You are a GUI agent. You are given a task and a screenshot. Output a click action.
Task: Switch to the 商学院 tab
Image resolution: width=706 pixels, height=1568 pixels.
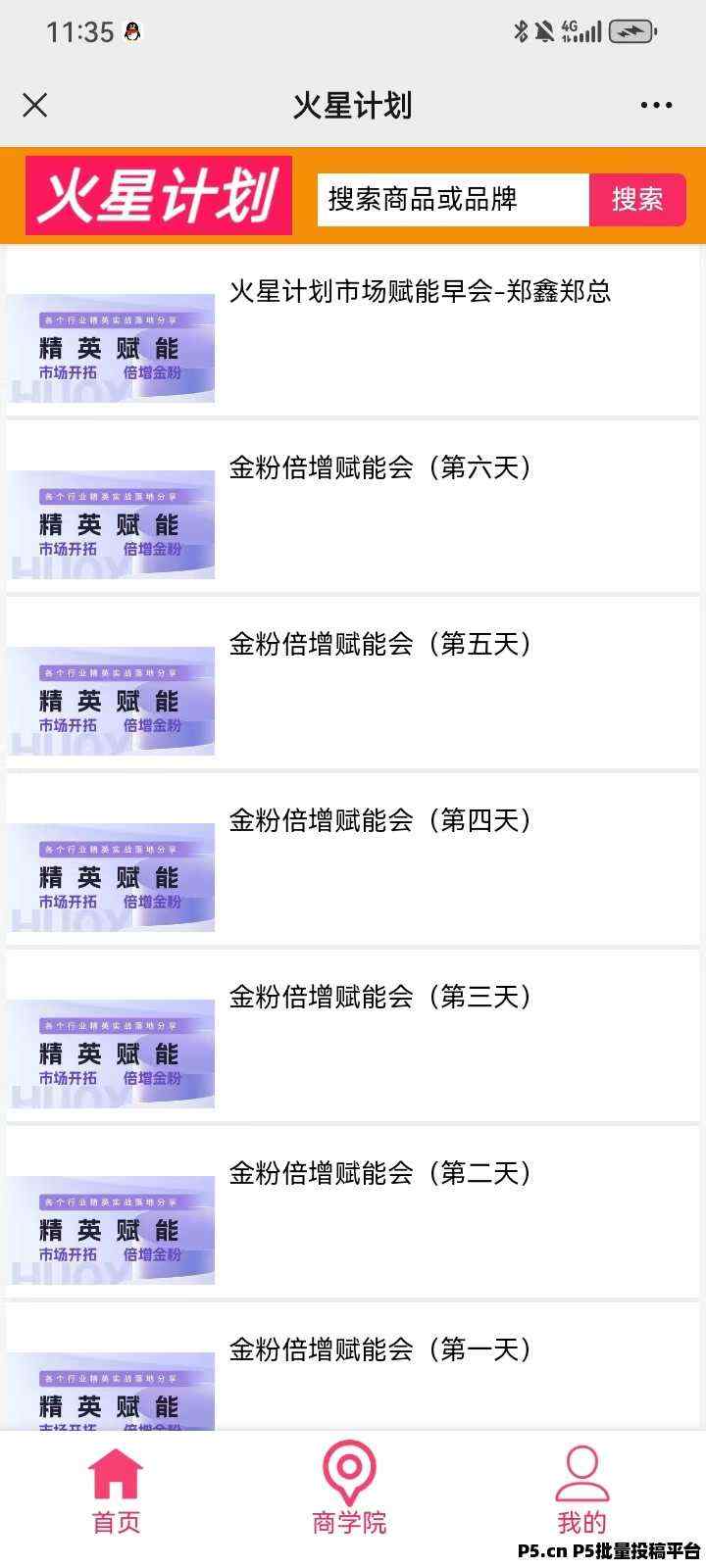(x=349, y=1492)
